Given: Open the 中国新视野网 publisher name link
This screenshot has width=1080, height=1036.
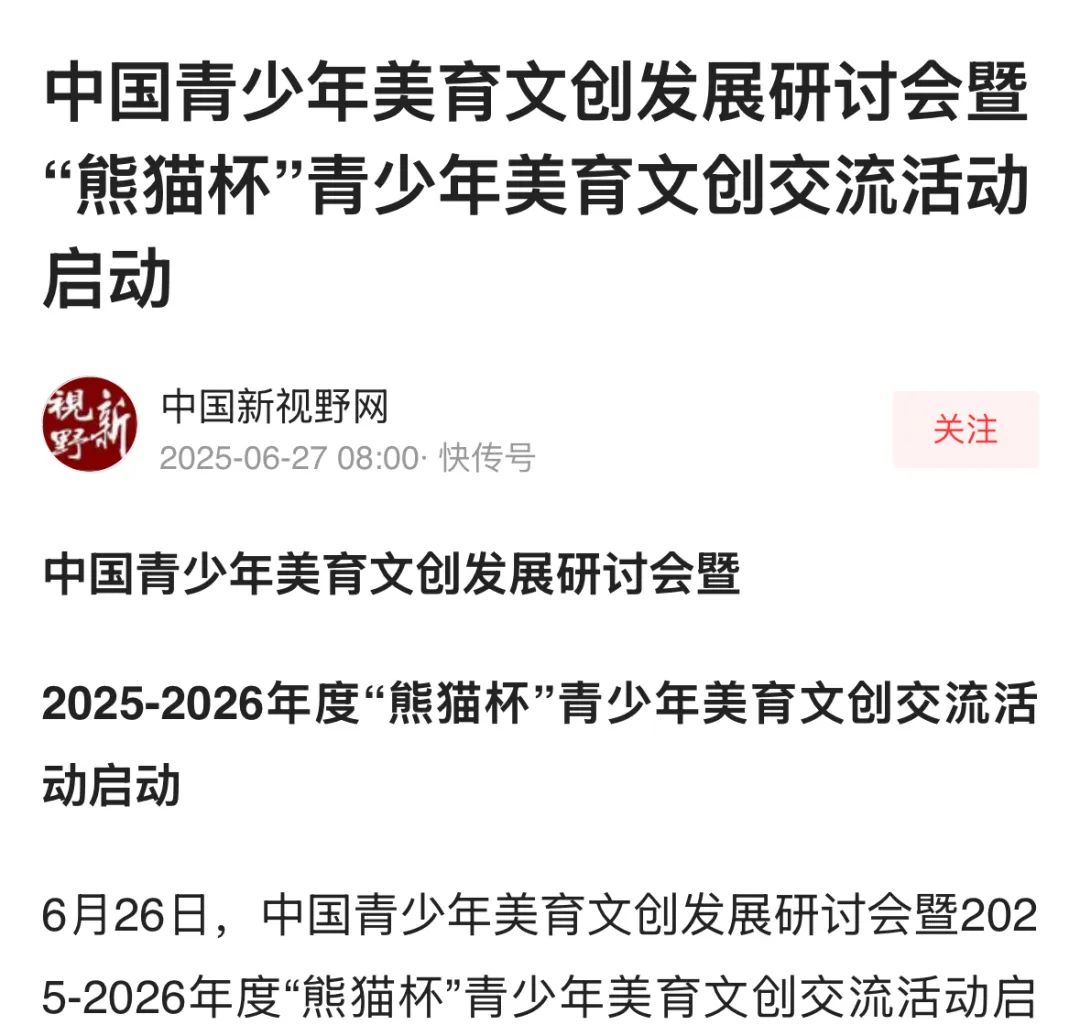Looking at the screenshot, I should tap(275, 407).
